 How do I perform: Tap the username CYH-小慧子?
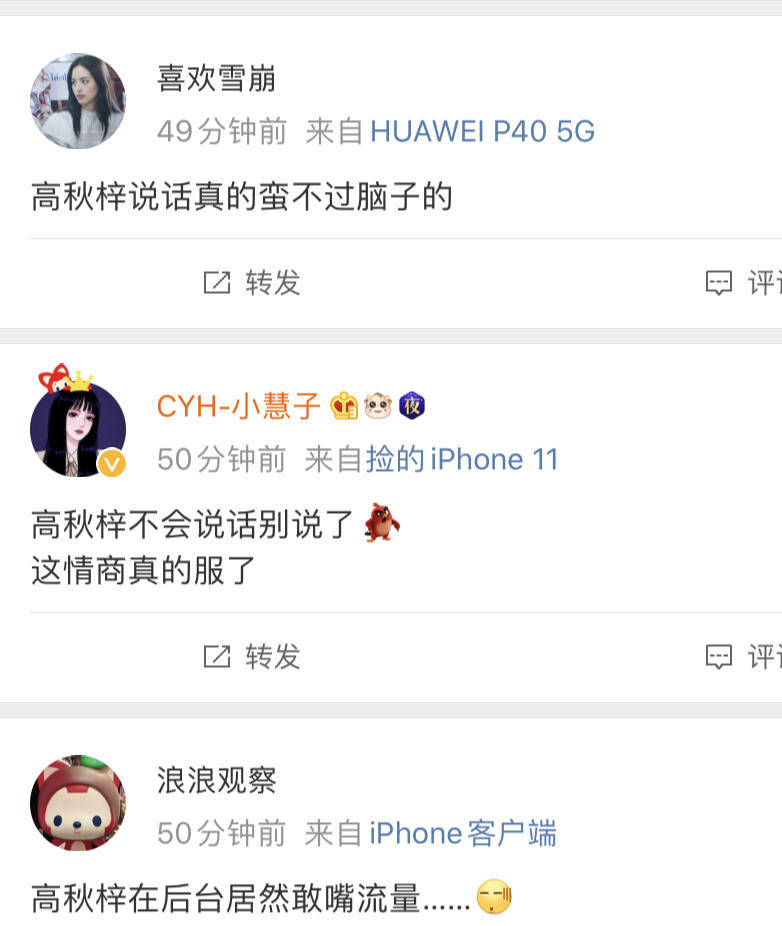pyautogui.click(x=238, y=405)
